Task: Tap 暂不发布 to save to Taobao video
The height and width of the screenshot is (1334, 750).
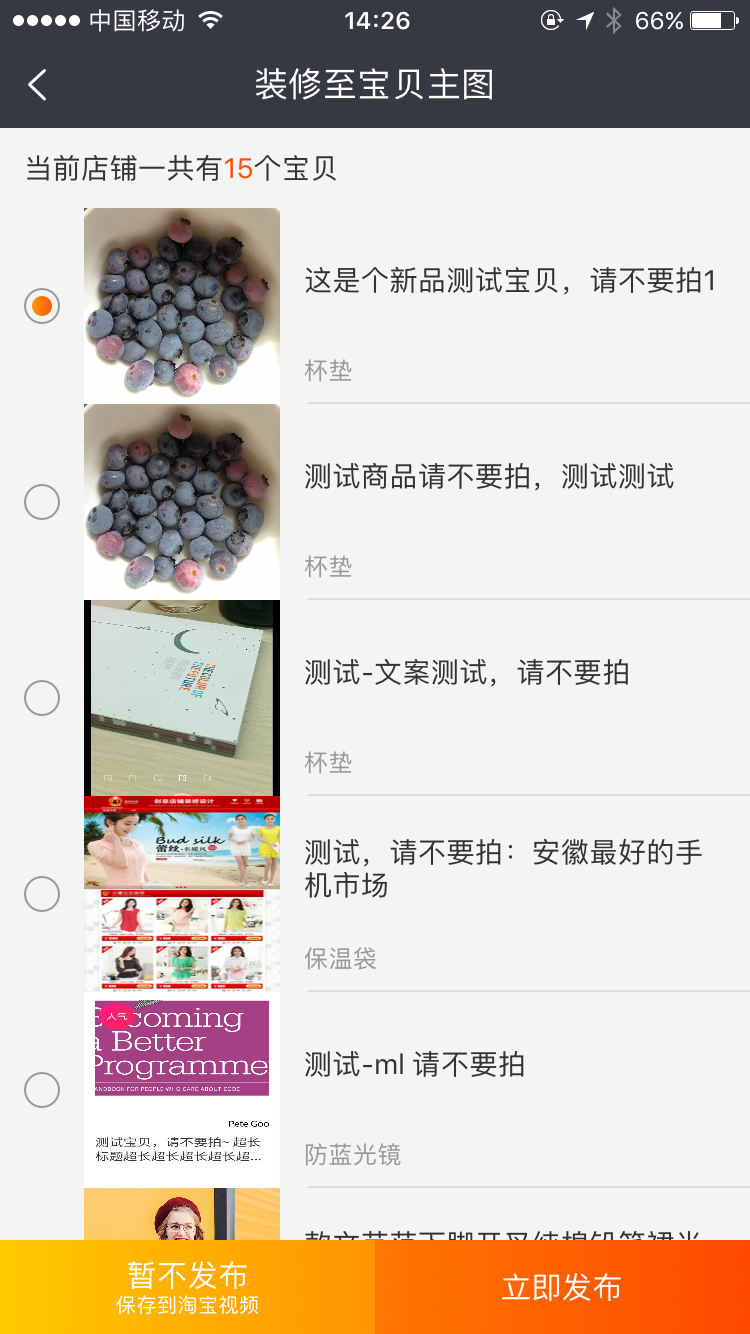Action: (x=187, y=1287)
